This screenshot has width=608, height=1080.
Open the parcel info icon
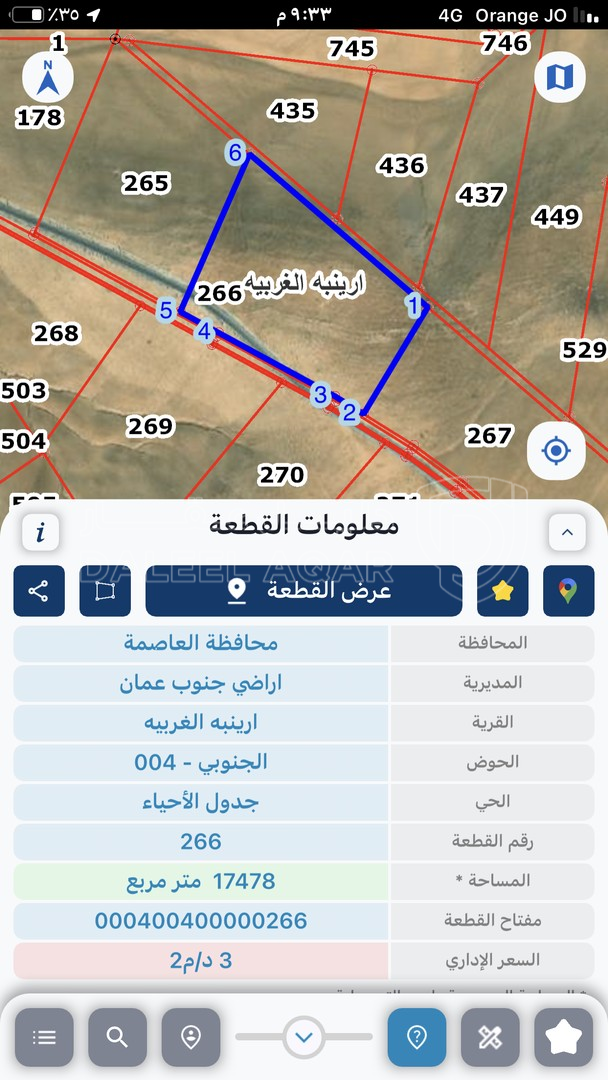click(x=40, y=532)
